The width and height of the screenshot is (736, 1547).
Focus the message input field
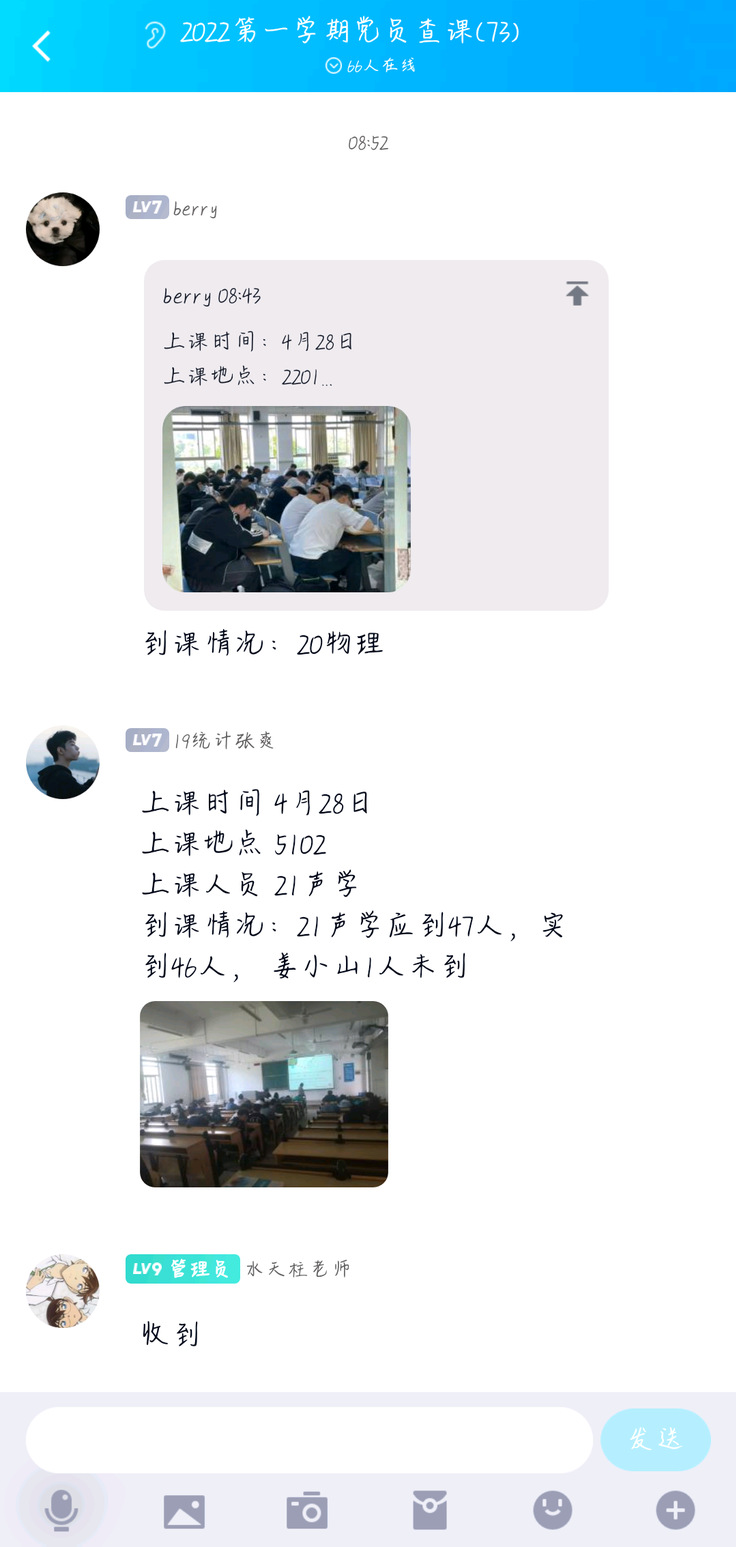pyautogui.click(x=309, y=1440)
